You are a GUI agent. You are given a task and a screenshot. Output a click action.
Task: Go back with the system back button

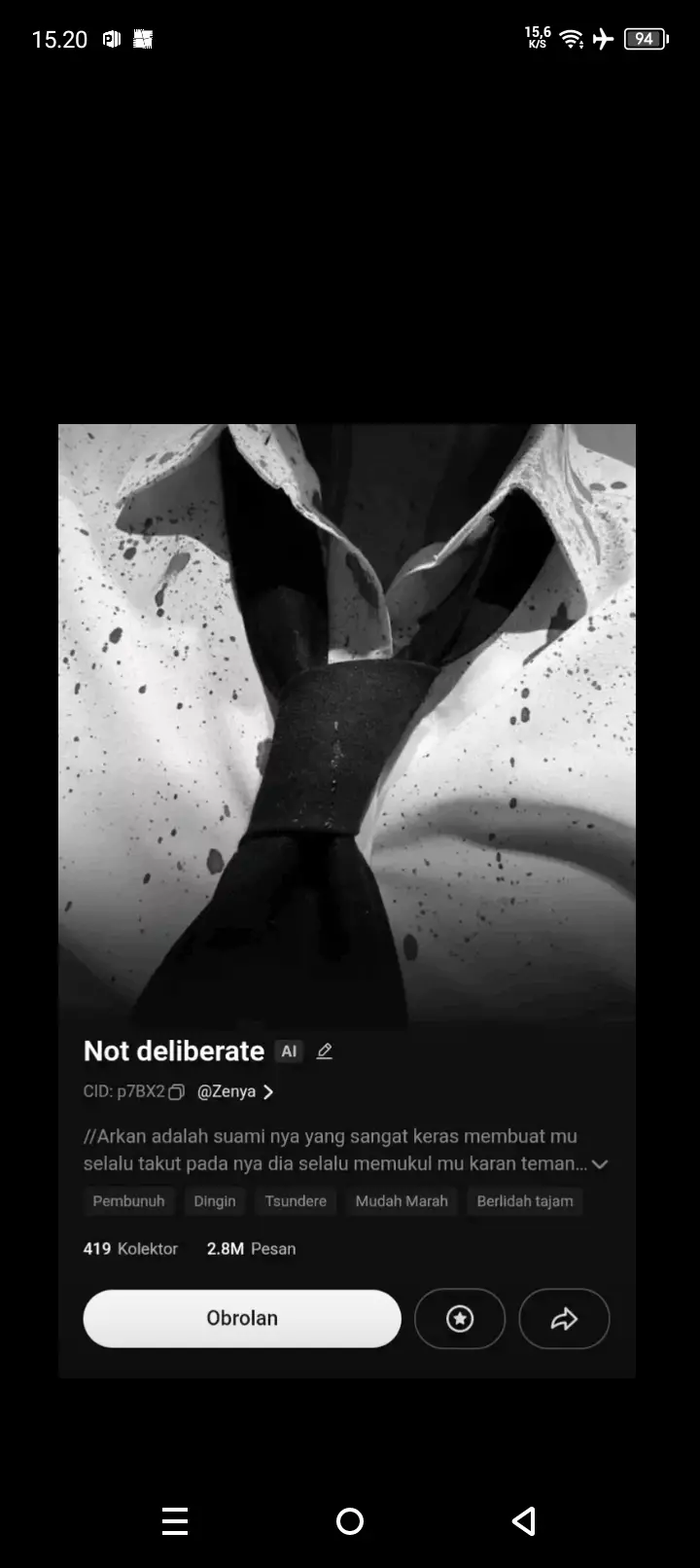[x=524, y=1521]
